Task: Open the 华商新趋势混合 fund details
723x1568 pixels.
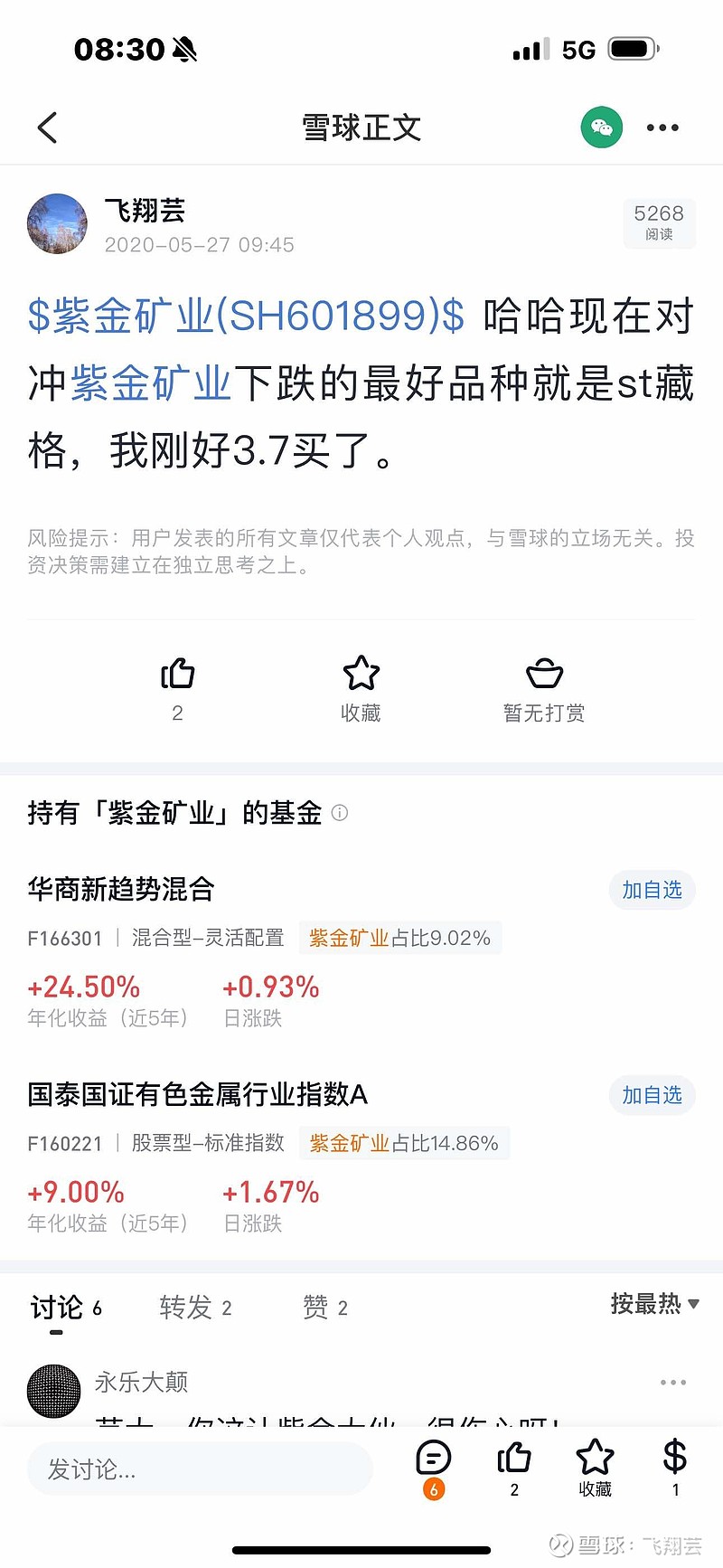Action: [120, 890]
